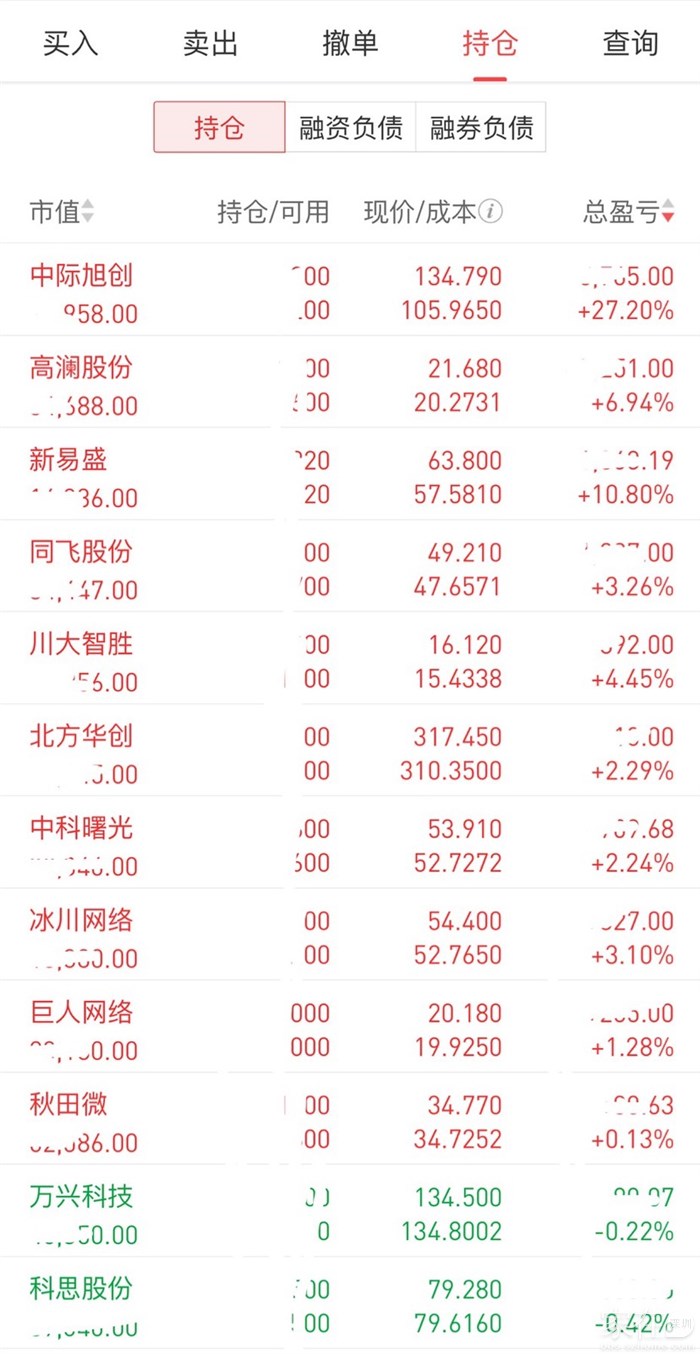Switch to the 卖出 tab

pos(210,44)
